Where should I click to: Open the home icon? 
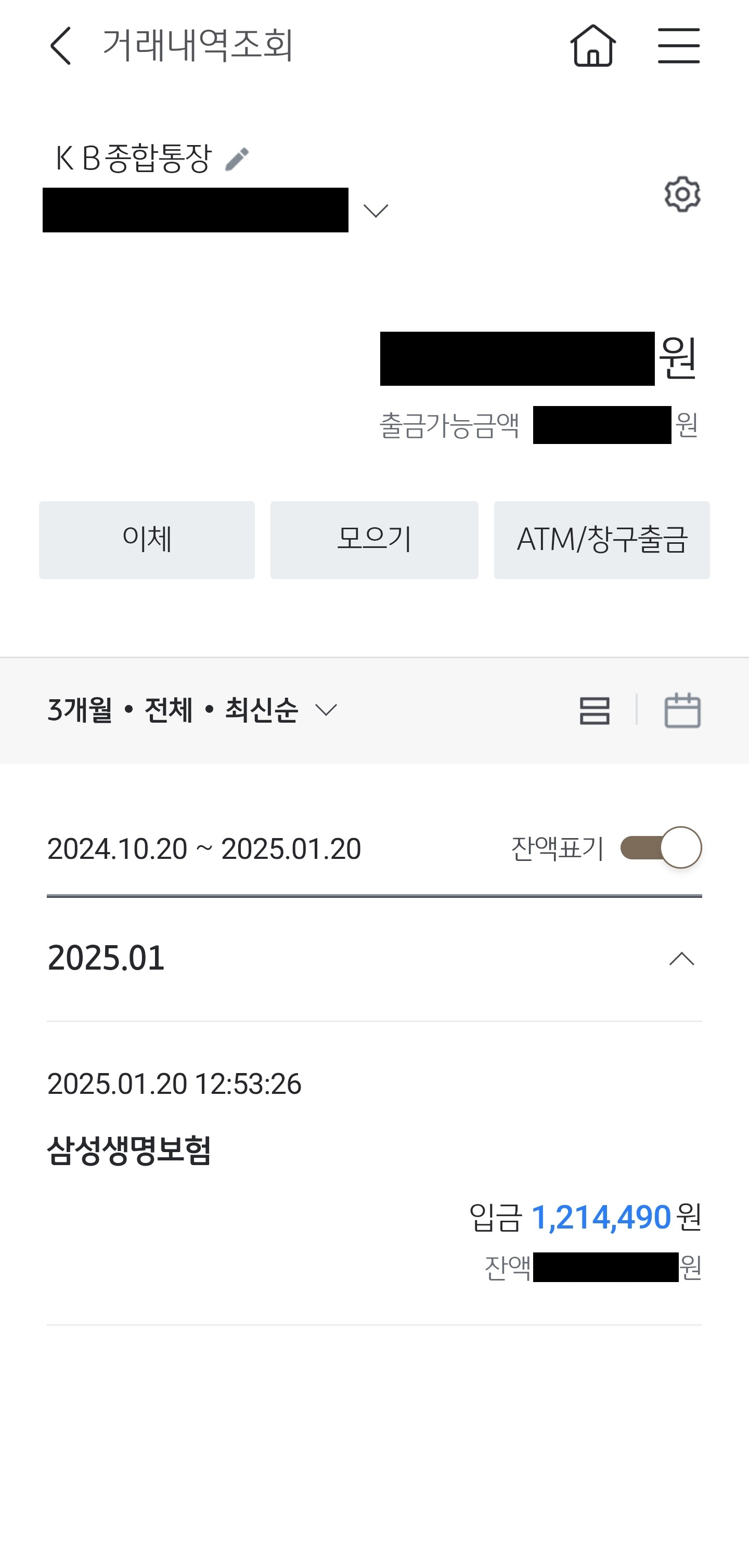pyautogui.click(x=592, y=46)
